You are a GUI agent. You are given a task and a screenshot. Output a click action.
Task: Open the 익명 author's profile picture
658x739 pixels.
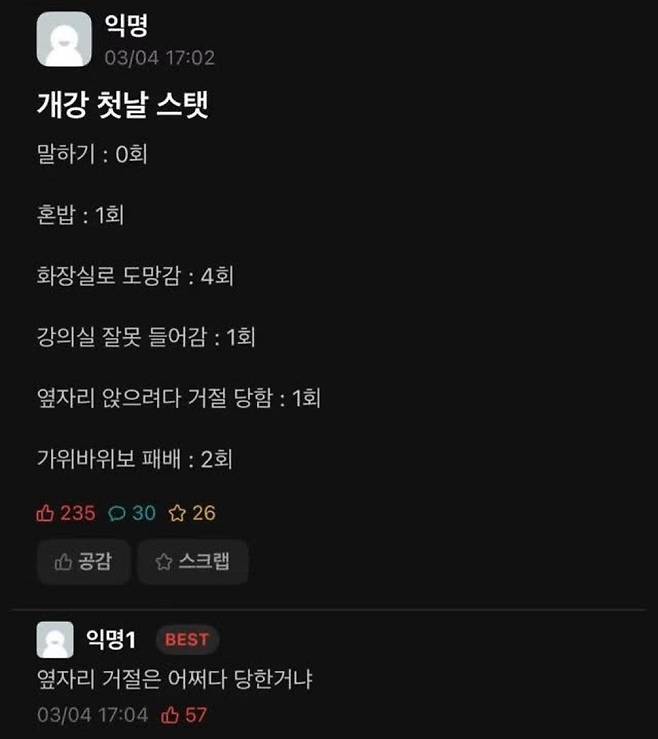64,40
